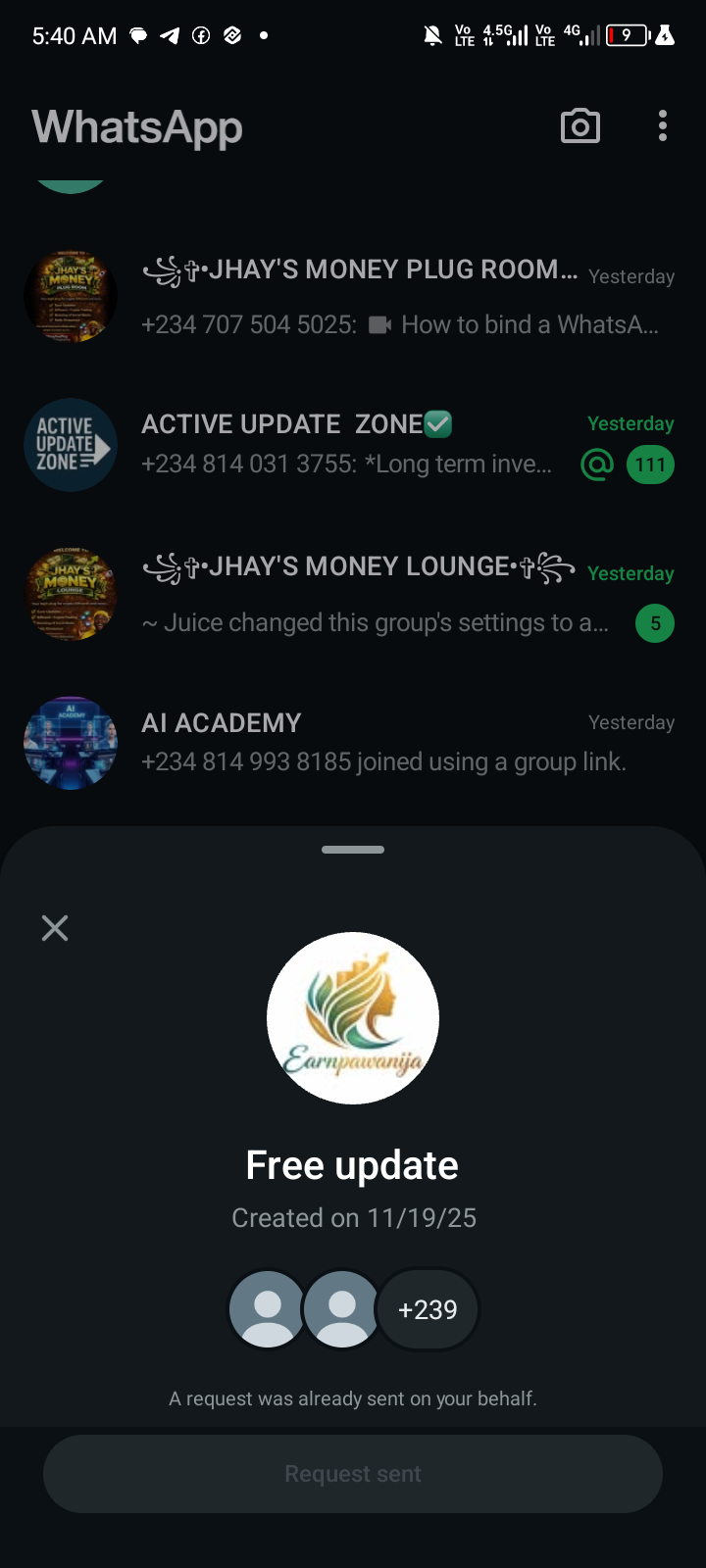Close the Free update group sheet

coord(55,928)
